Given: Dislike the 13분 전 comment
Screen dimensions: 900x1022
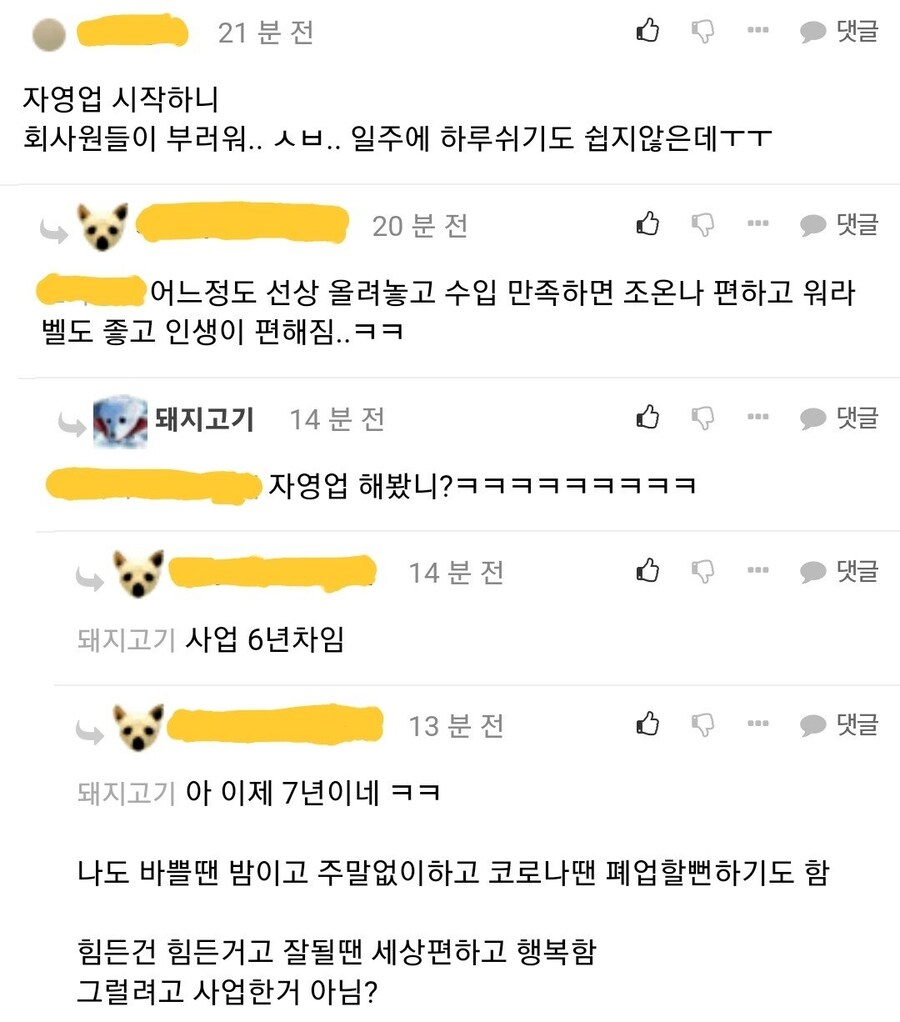Looking at the screenshot, I should (703, 724).
